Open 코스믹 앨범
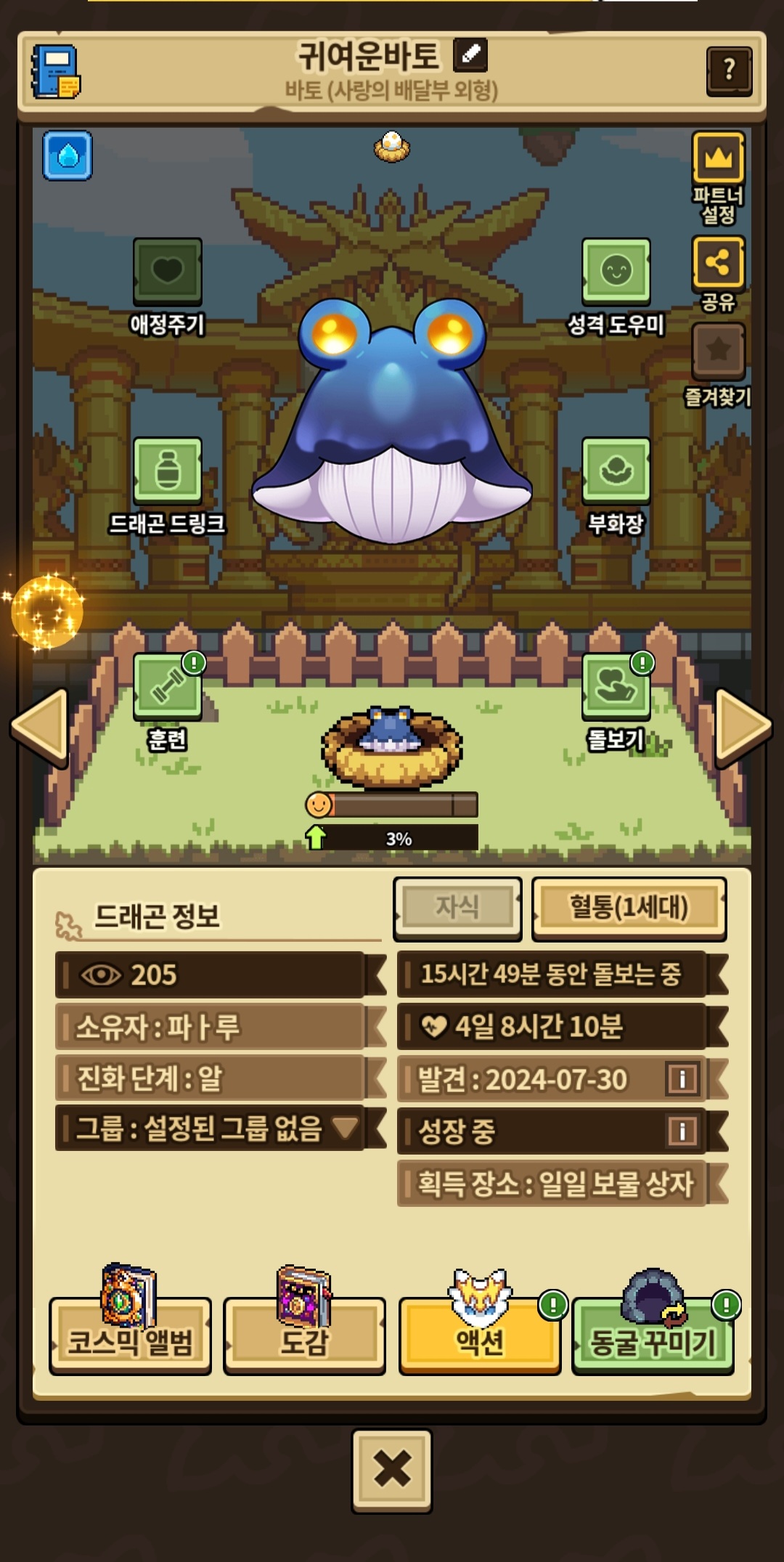The height and width of the screenshot is (1562, 784). (x=131, y=1335)
